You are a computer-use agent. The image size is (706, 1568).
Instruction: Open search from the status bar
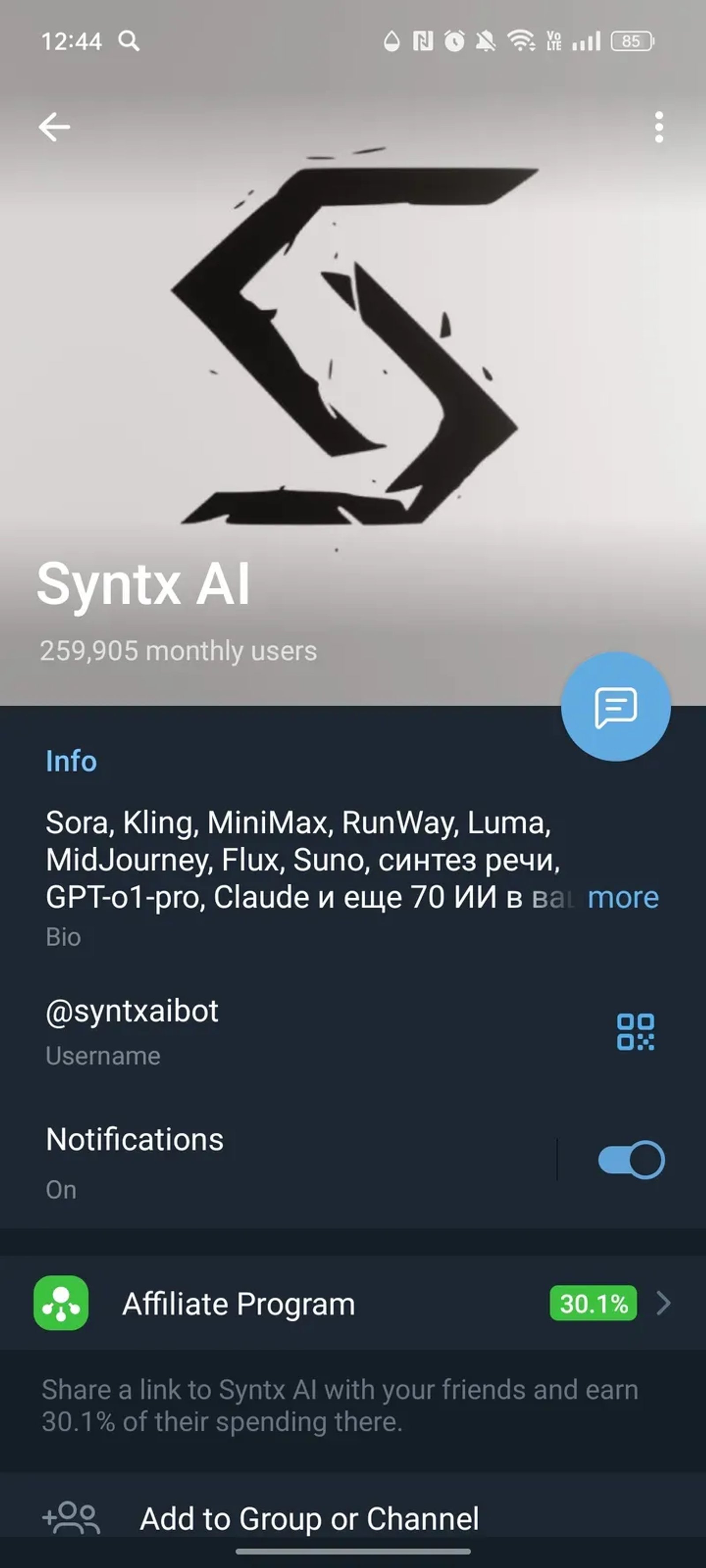point(128,41)
